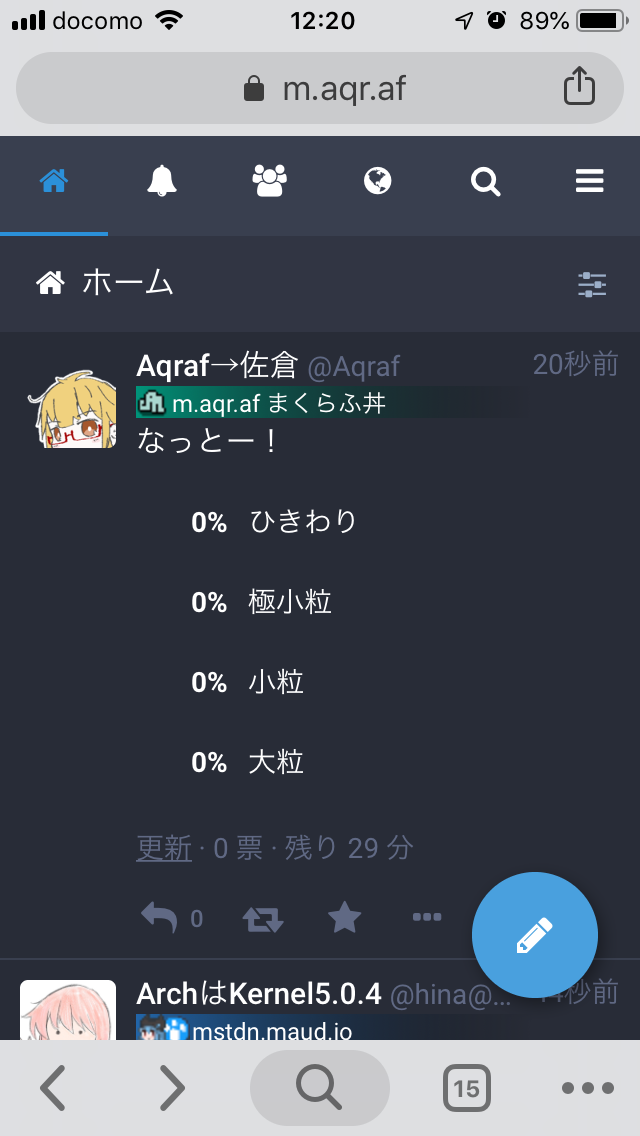Viewport: 640px width, 1136px height.
Task: Open the local timeline people tab
Action: click(x=269, y=182)
